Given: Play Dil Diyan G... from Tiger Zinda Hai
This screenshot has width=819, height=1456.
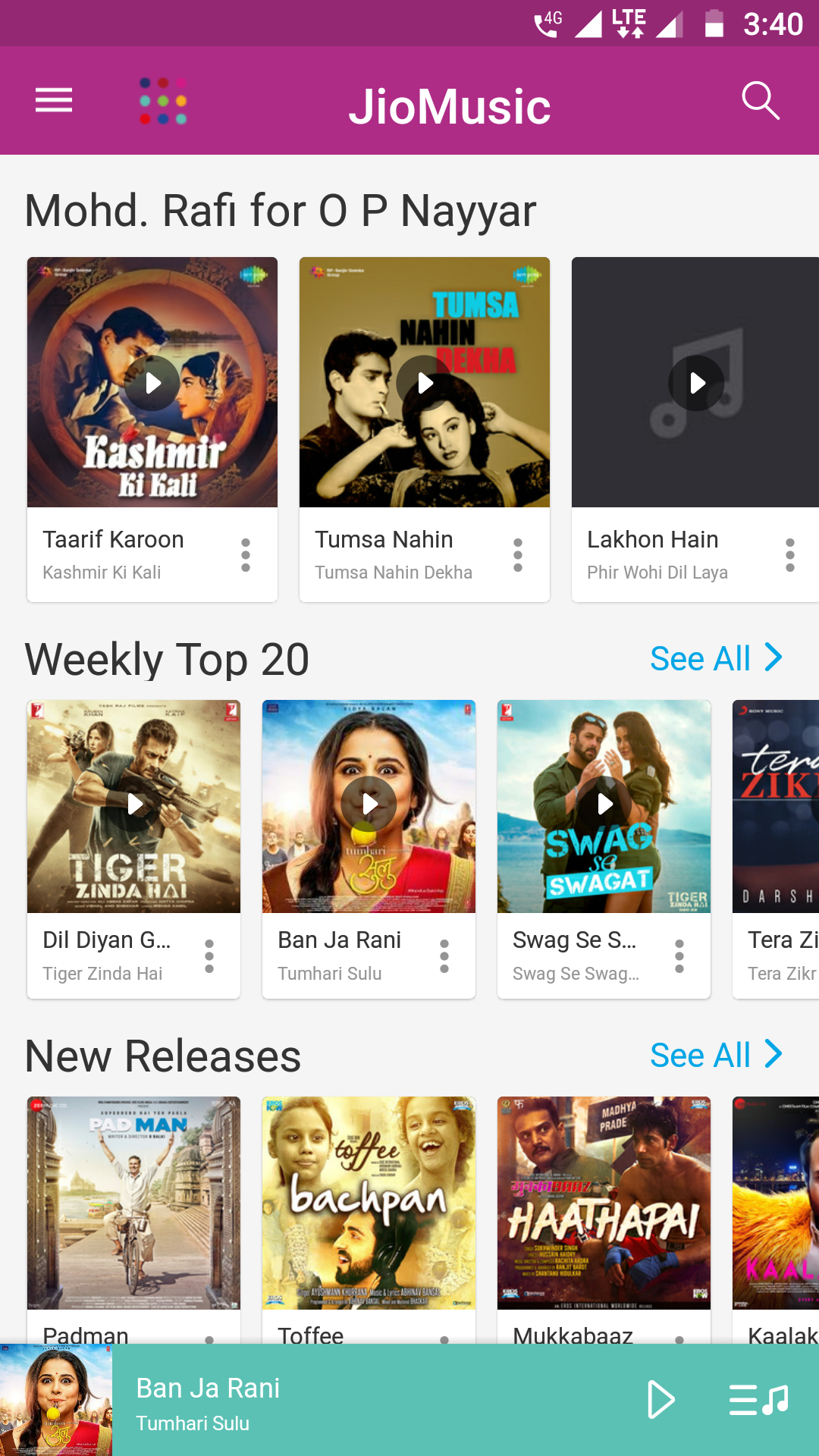Looking at the screenshot, I should [x=134, y=804].
